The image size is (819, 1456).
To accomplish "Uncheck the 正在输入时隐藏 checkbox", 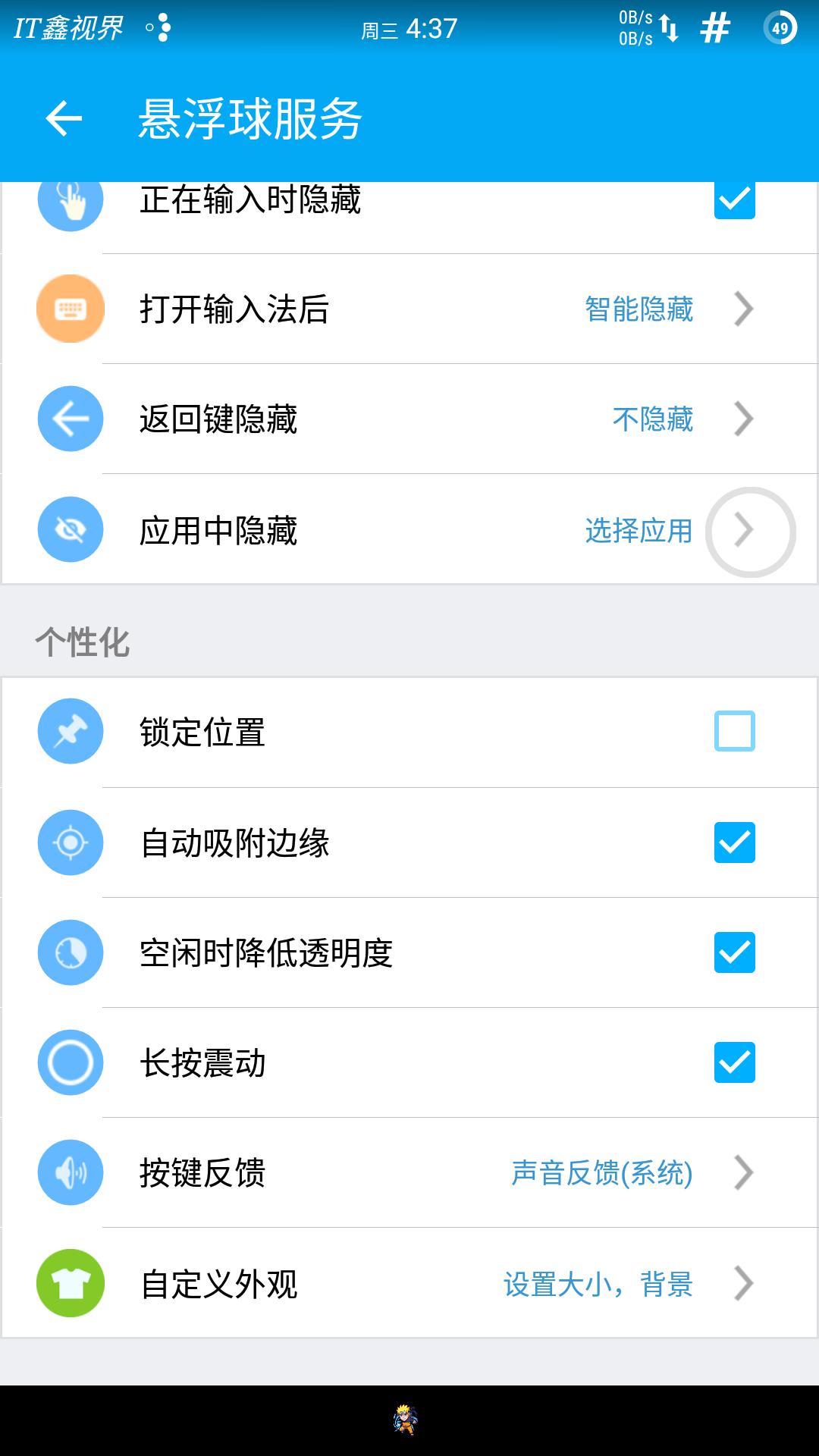I will [x=734, y=200].
